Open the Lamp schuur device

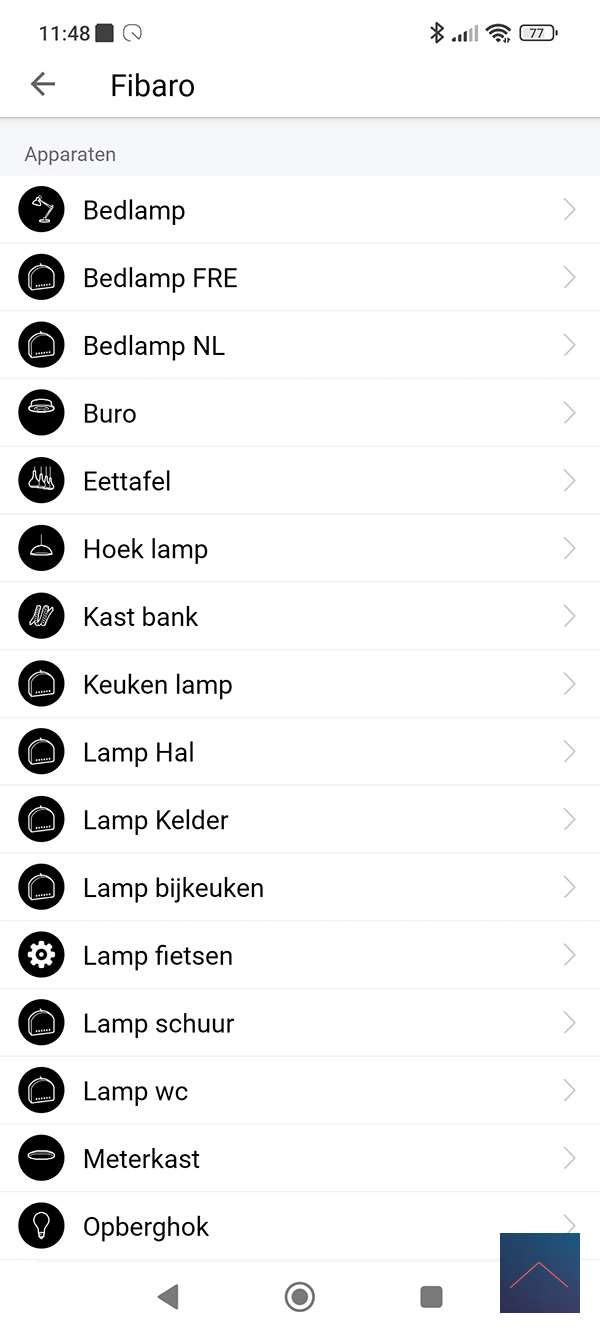(300, 1023)
